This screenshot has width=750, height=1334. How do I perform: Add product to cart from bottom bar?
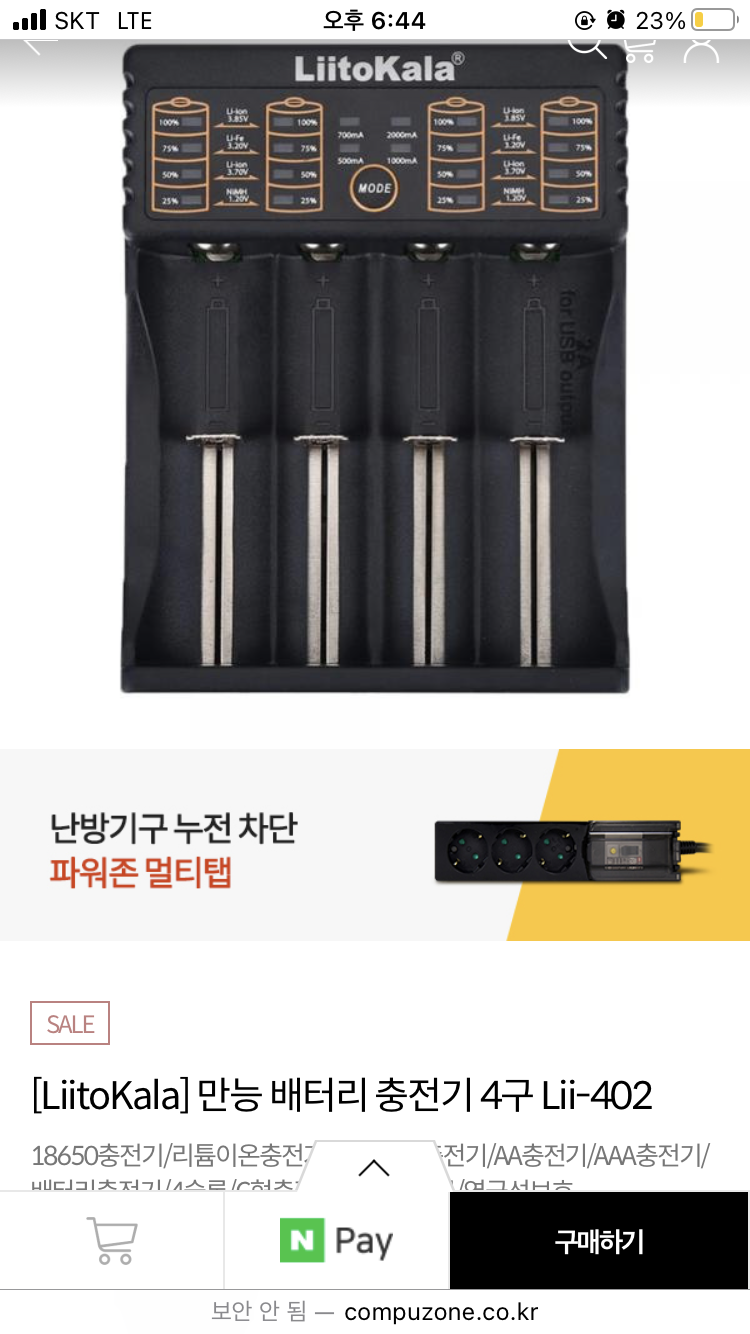tap(111, 1240)
